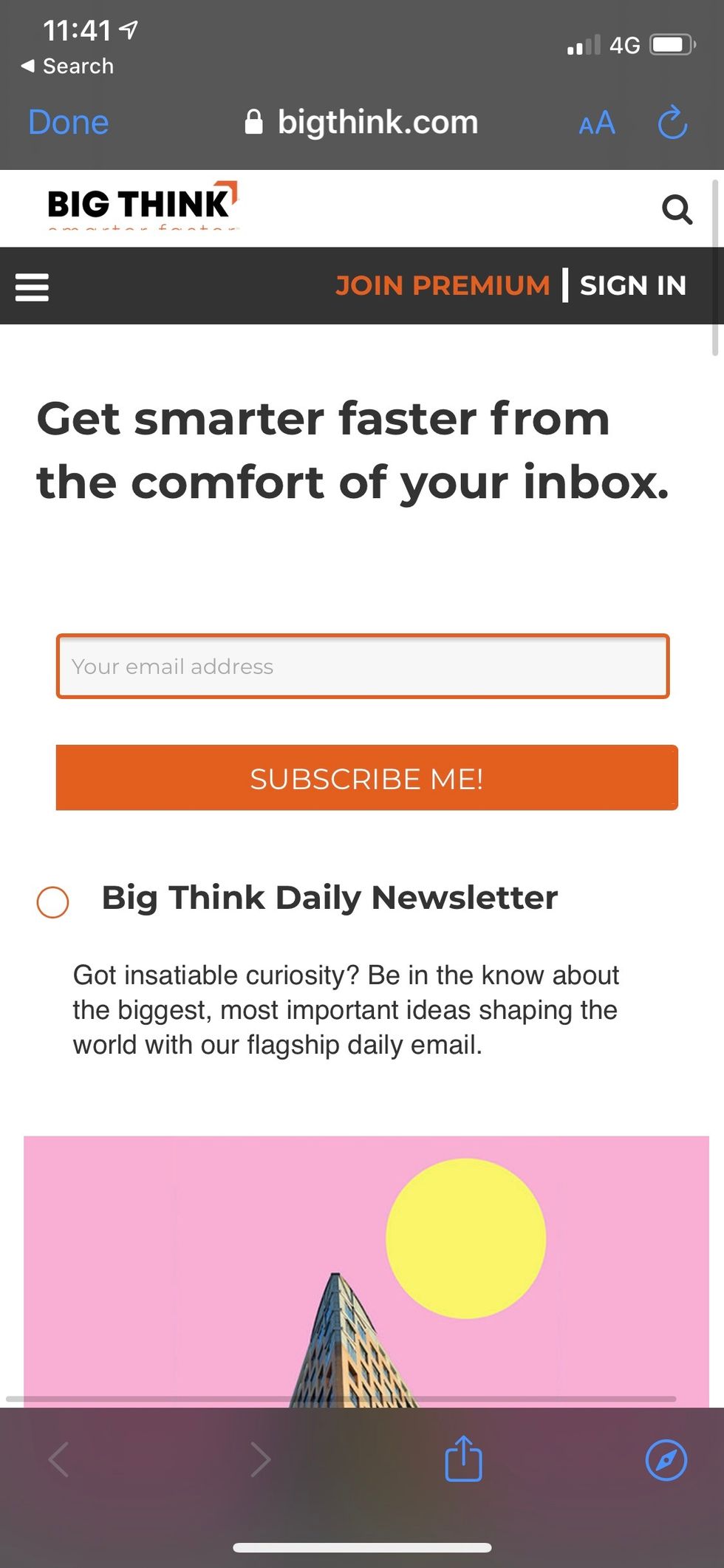724x1568 pixels.
Task: Tap the Join Premium link
Action: pyautogui.click(x=443, y=285)
